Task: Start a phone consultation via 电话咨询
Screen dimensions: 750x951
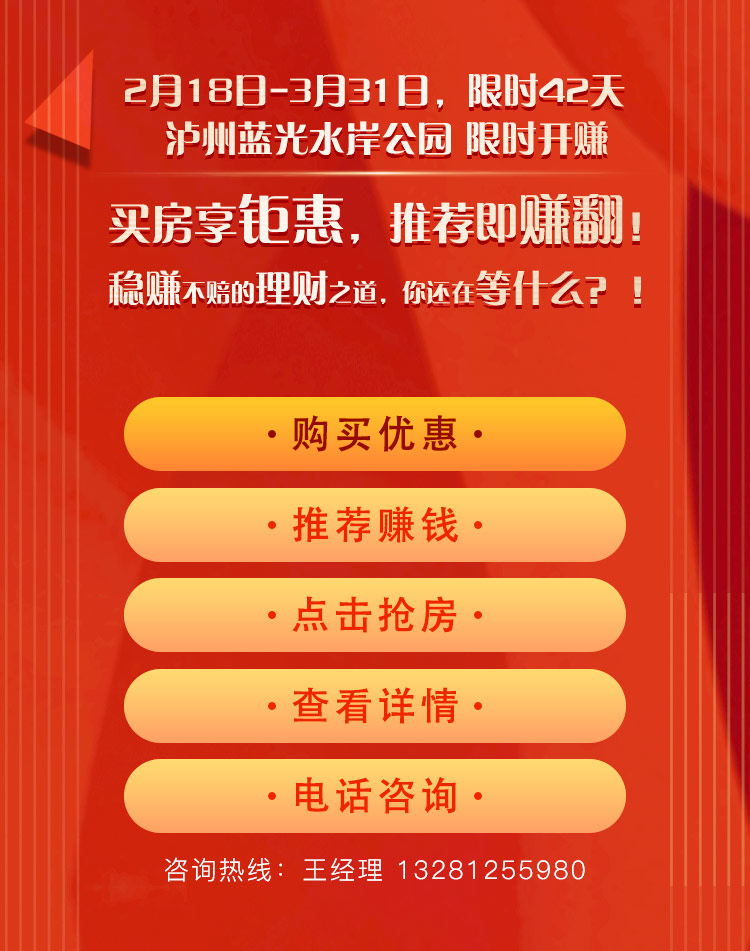Action: click(375, 796)
